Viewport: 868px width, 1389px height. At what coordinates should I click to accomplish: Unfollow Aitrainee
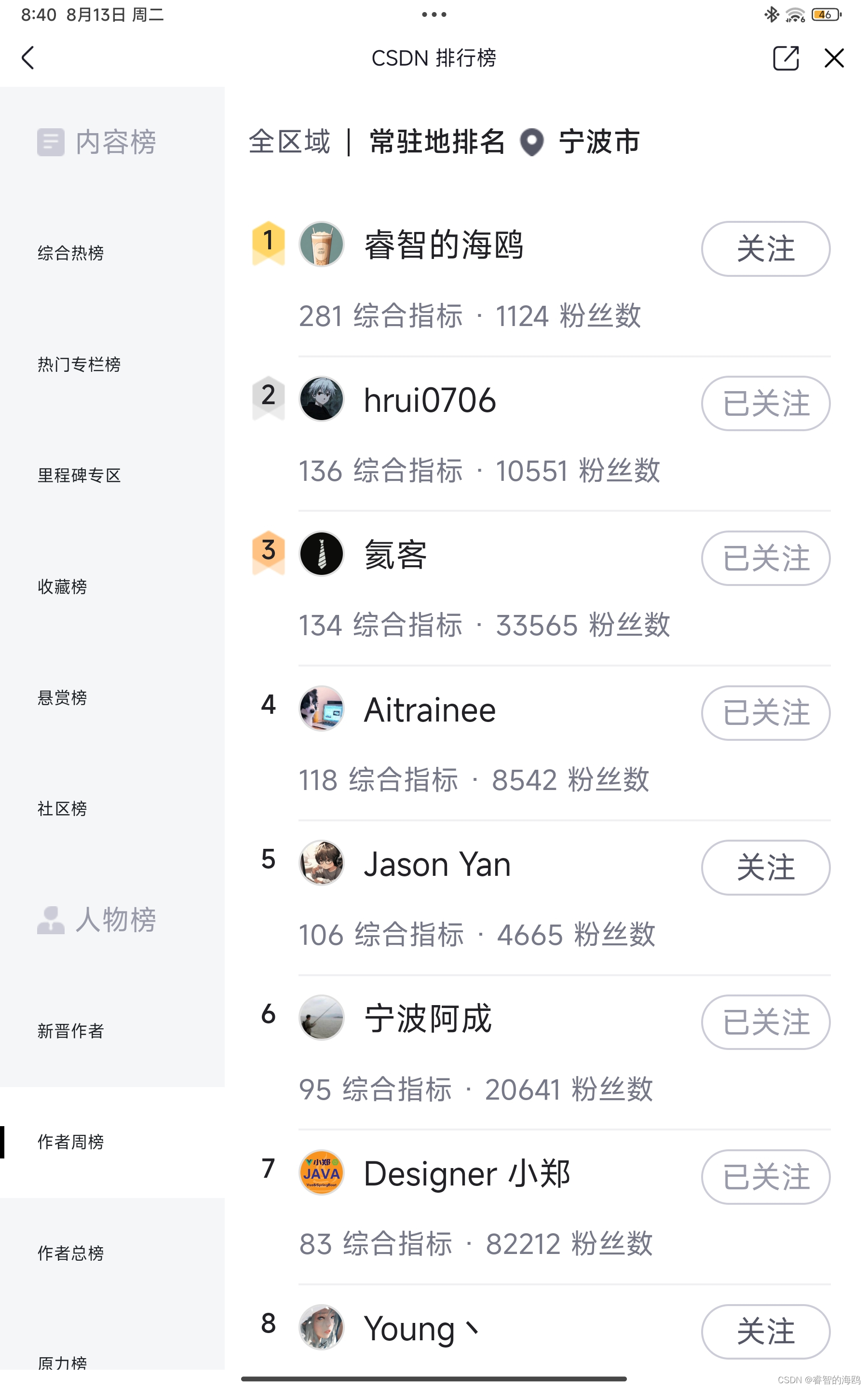tap(765, 713)
